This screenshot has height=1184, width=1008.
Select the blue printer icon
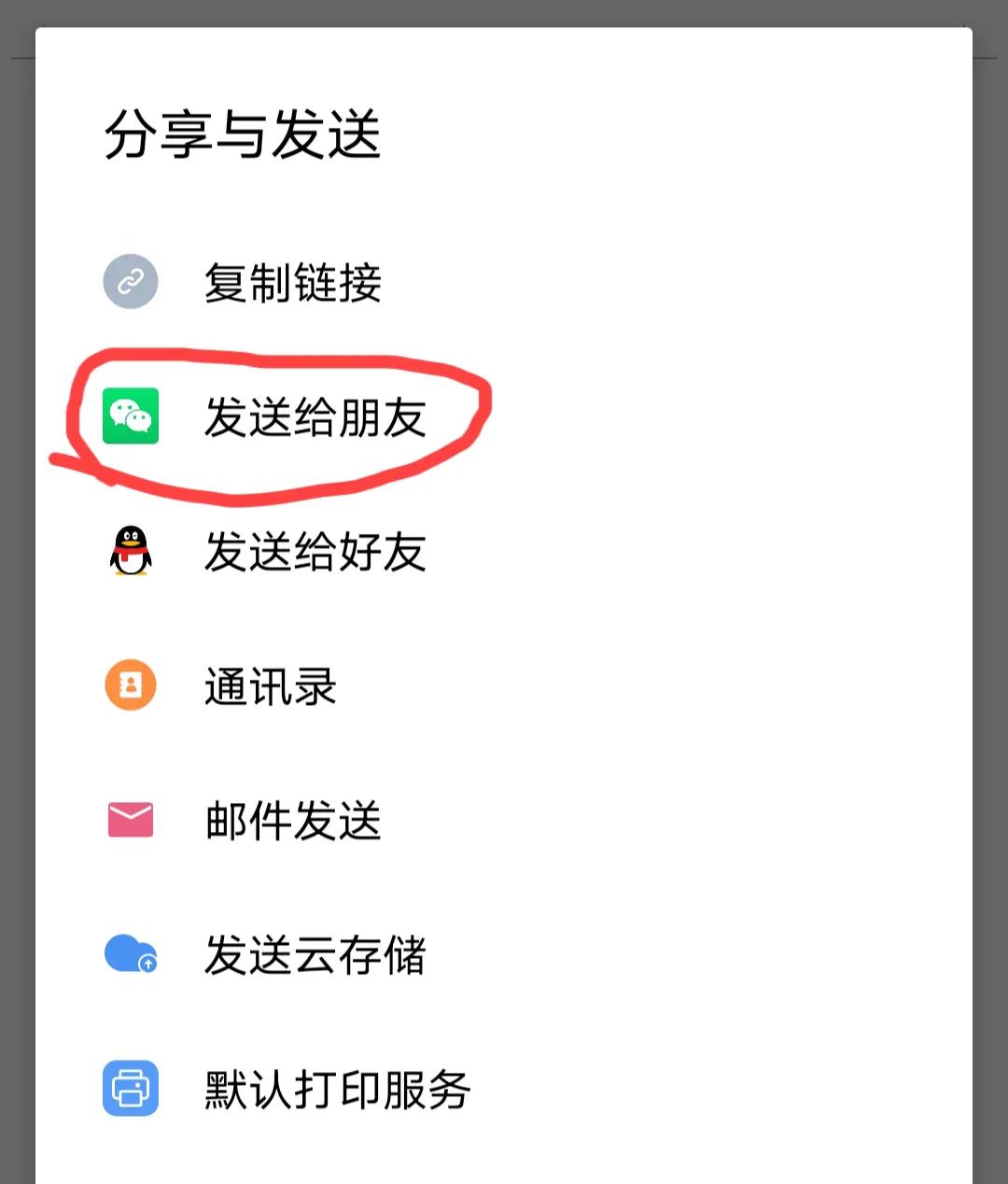pyautogui.click(x=131, y=1090)
